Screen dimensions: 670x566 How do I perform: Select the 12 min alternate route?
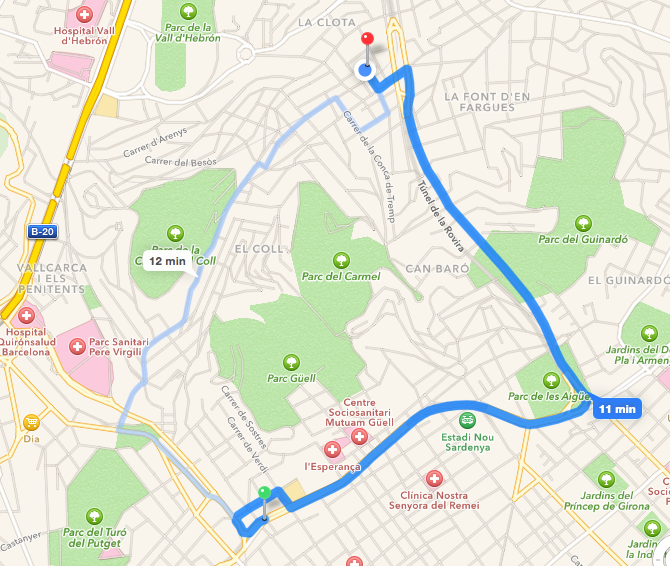[166, 262]
